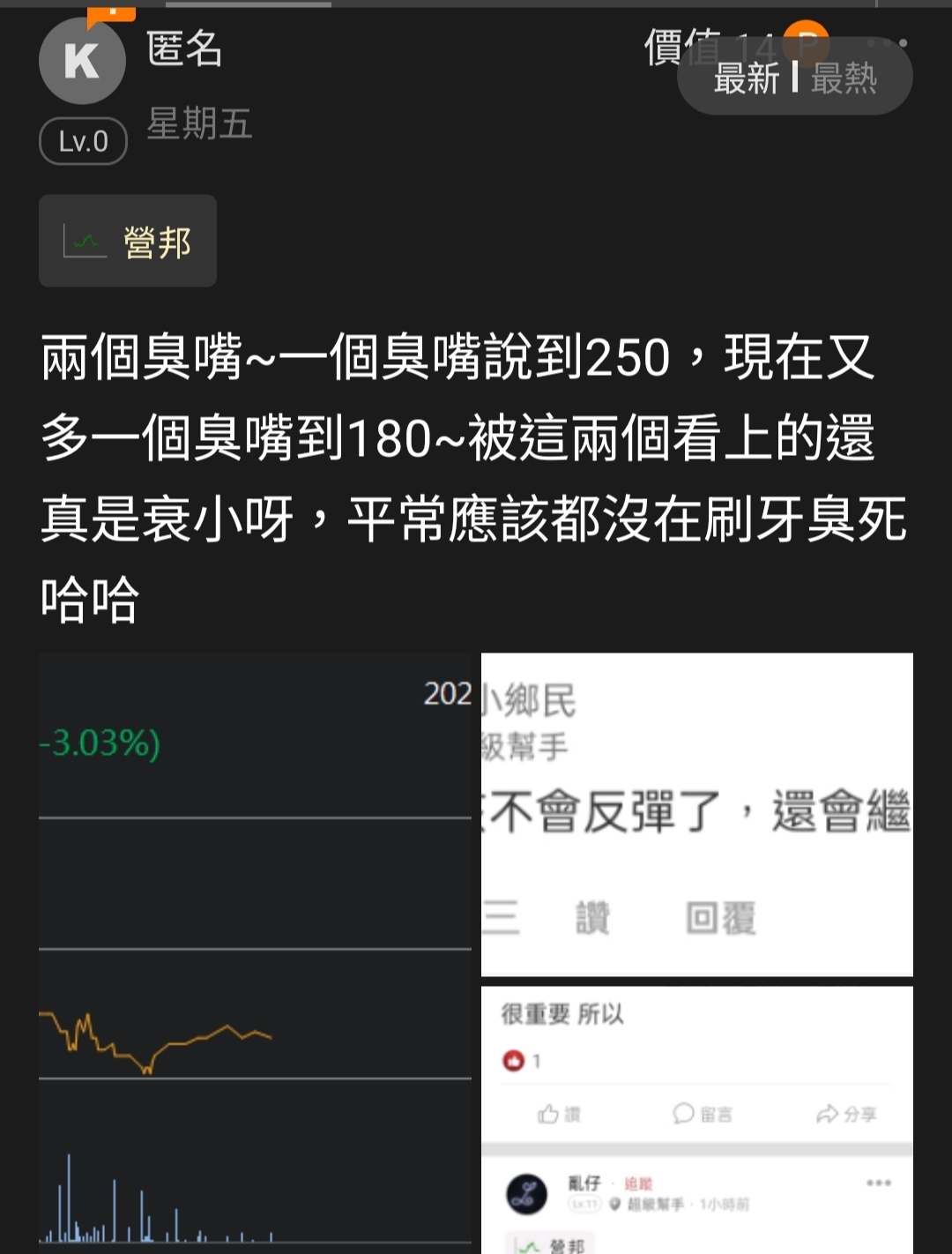Open the attached 小鄉民 comment screenshot
Viewport: 952px width, 1254px height.
[x=696, y=813]
